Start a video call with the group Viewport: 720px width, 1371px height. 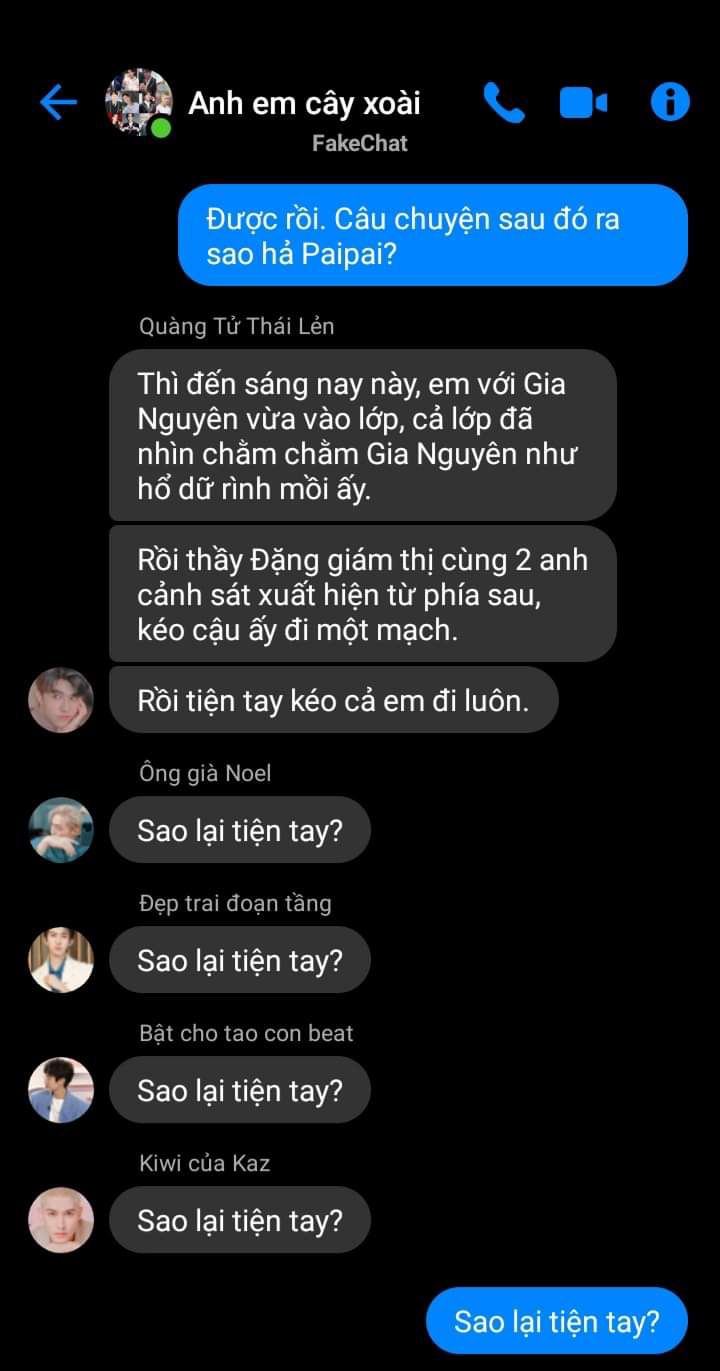pos(583,102)
